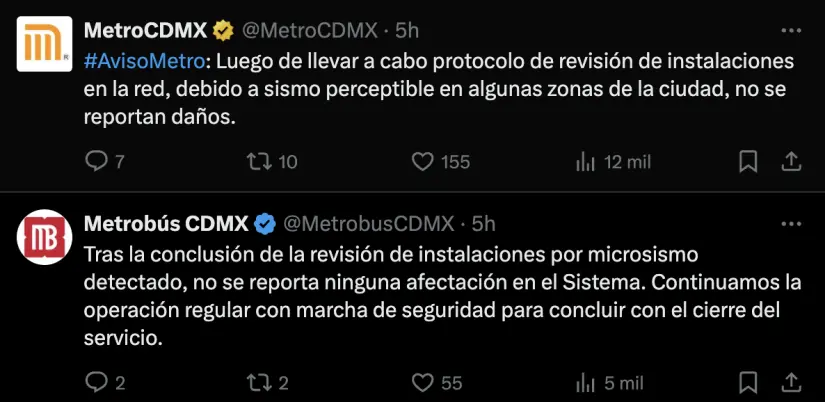
Task: Bookmark the MetroCDMX post
Action: pos(747,161)
